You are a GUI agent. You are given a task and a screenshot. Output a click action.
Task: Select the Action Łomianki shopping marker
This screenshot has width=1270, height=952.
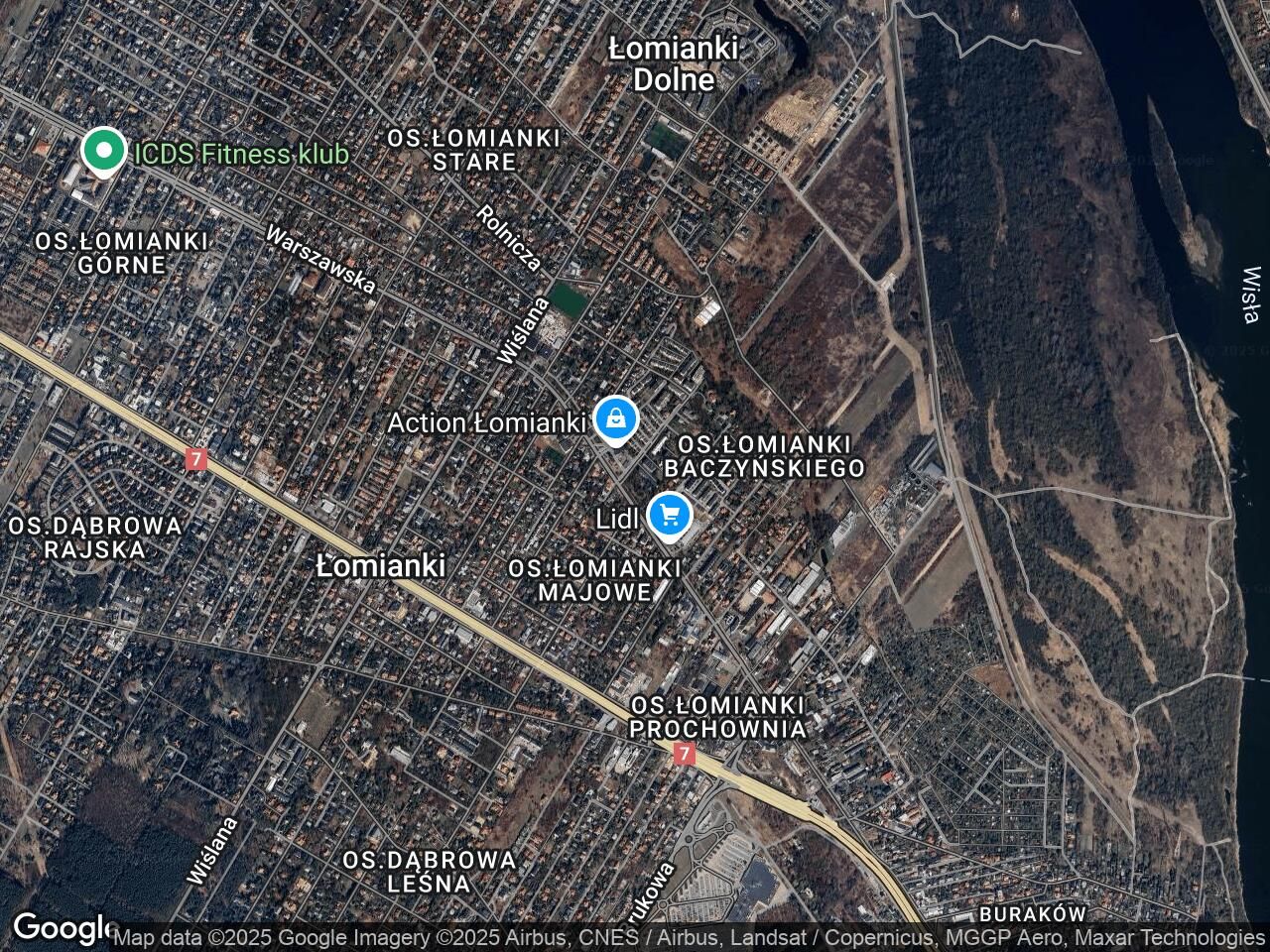pos(616,419)
